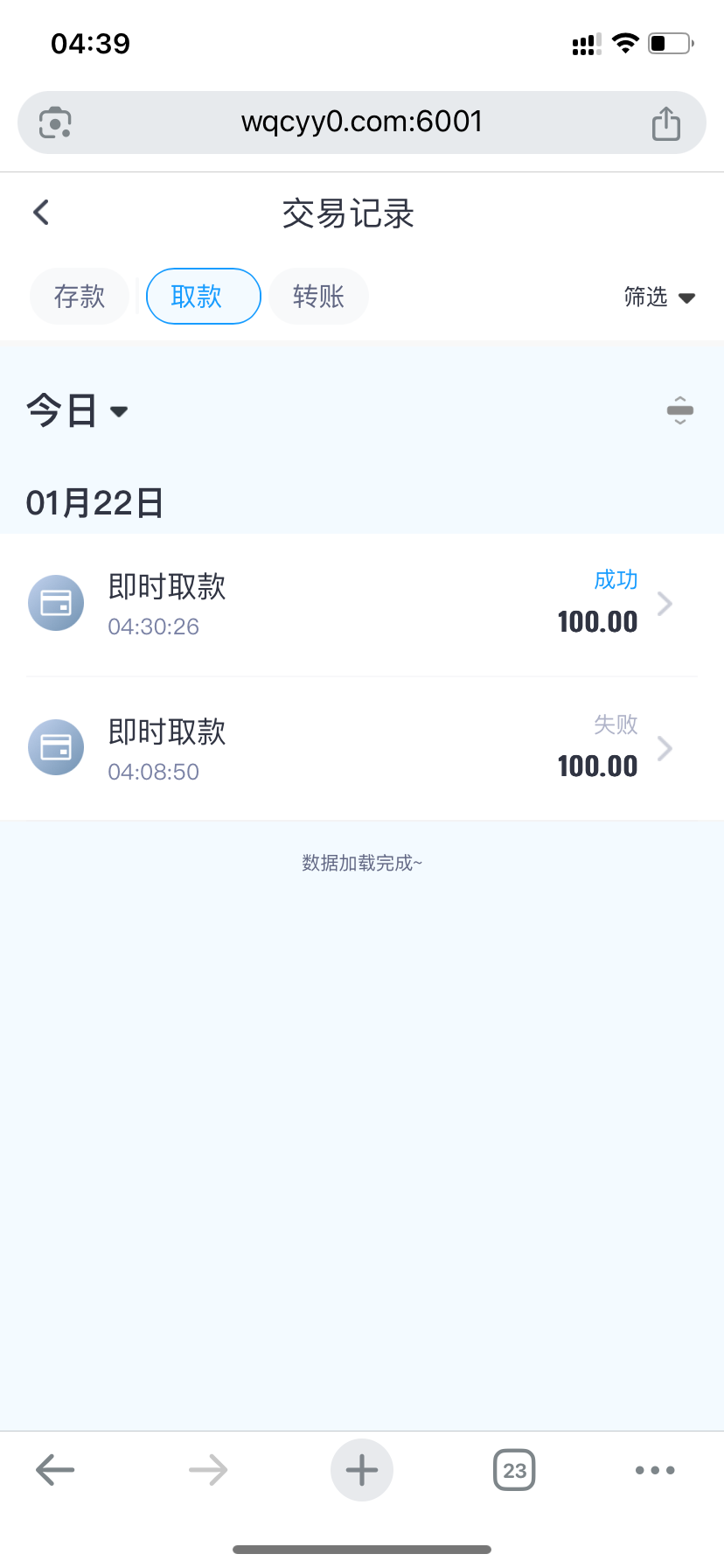Open the 04:08:50 failed withdrawal record
This screenshot has width=724, height=1568.
pyautogui.click(x=362, y=749)
